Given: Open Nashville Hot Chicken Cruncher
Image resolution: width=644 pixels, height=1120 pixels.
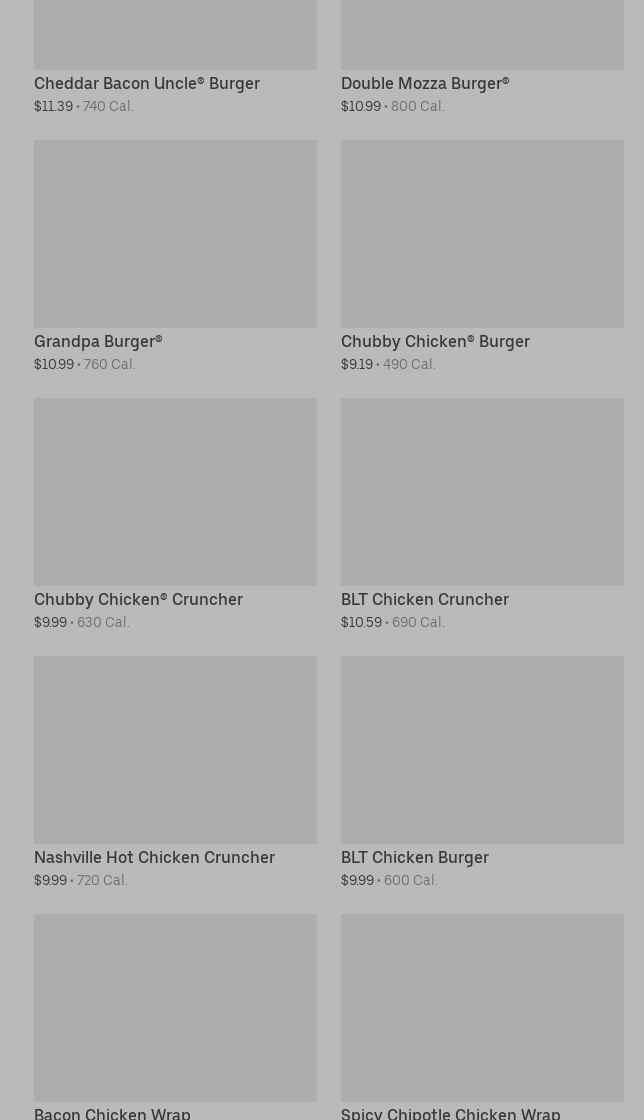Looking at the screenshot, I should coord(175,772).
